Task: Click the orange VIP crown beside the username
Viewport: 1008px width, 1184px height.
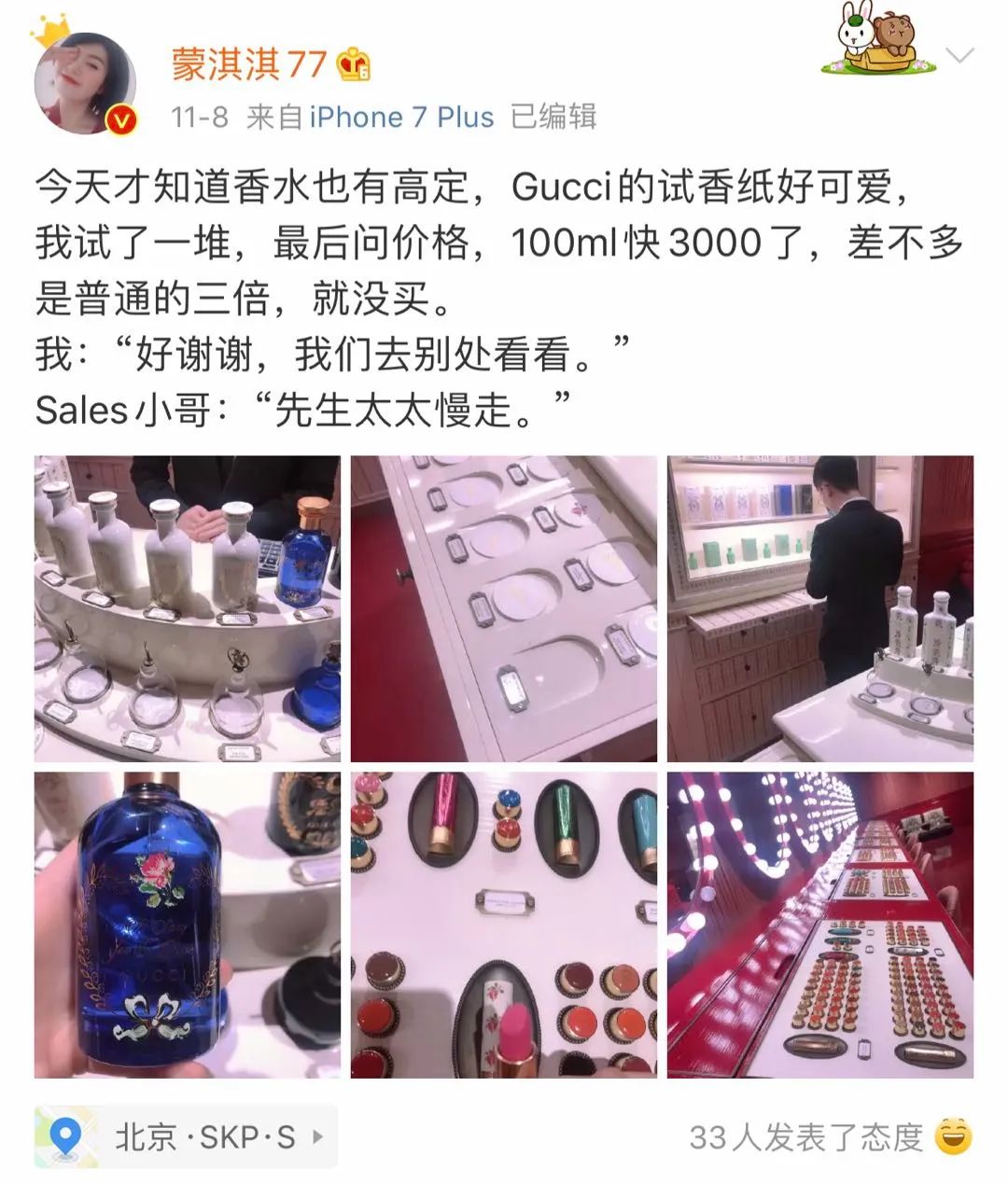Action: 354,65
